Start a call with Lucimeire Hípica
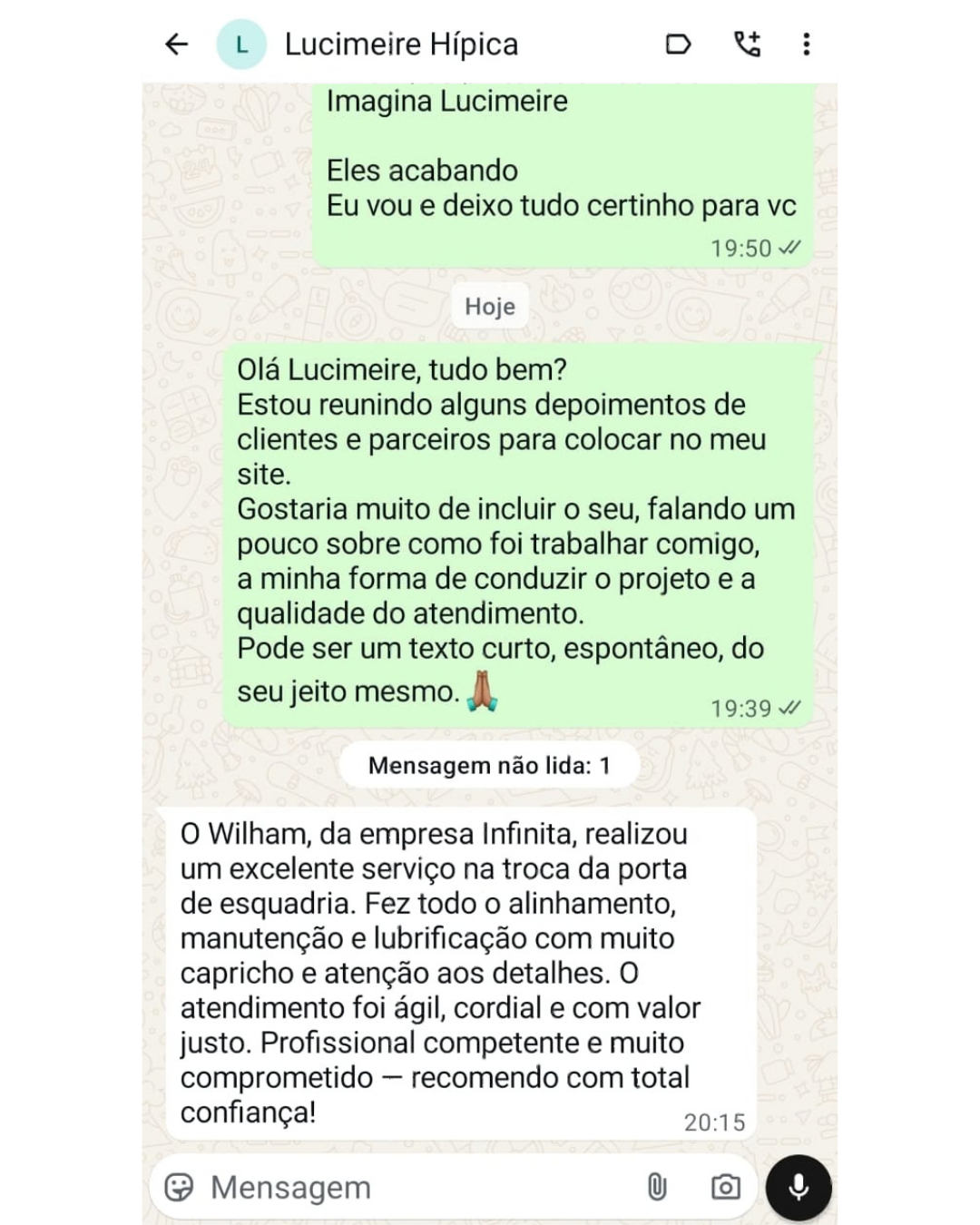The image size is (980, 1225). (747, 44)
